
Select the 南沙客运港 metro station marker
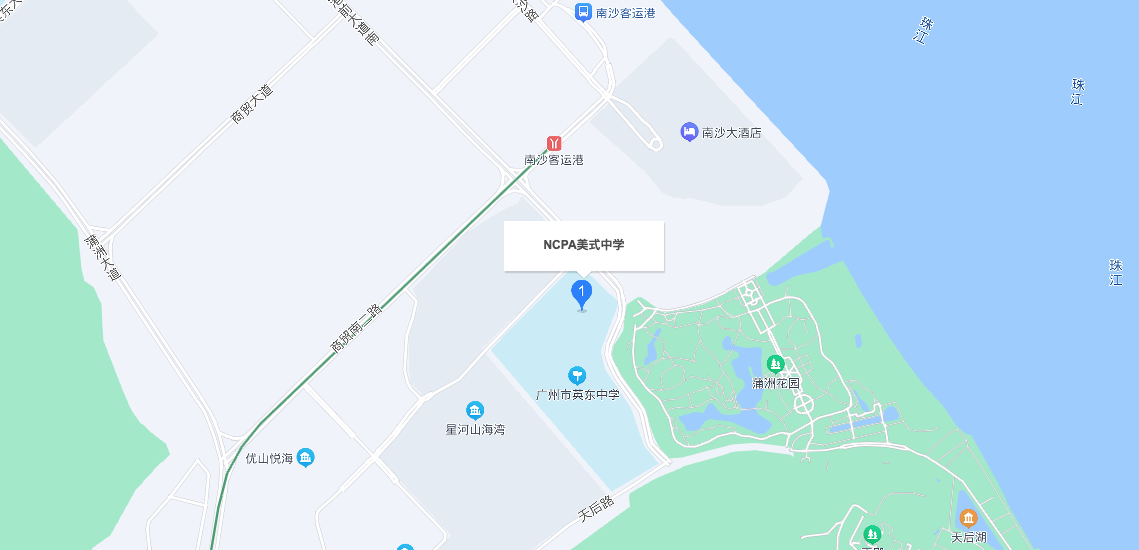coord(553,143)
